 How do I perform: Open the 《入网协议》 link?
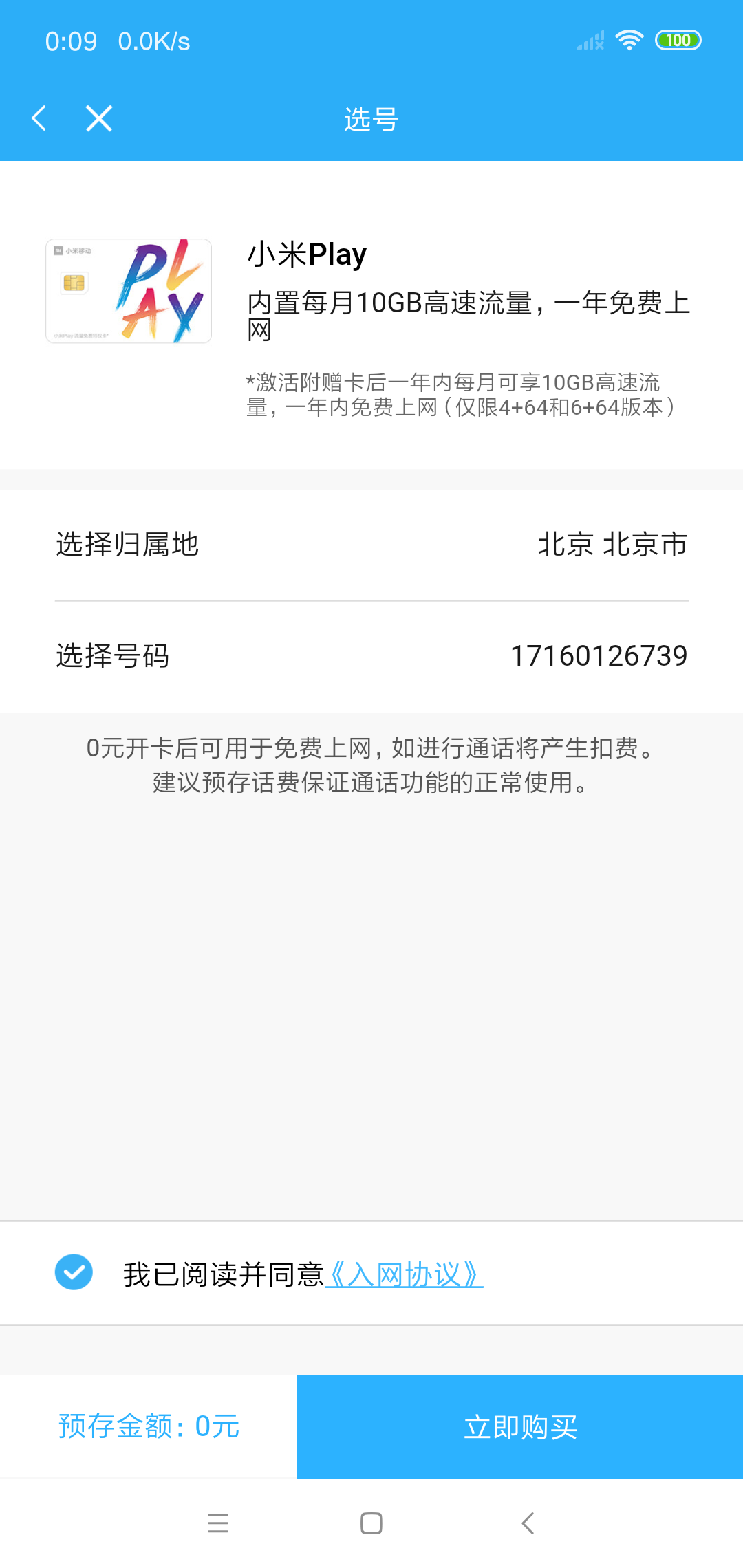(405, 1275)
